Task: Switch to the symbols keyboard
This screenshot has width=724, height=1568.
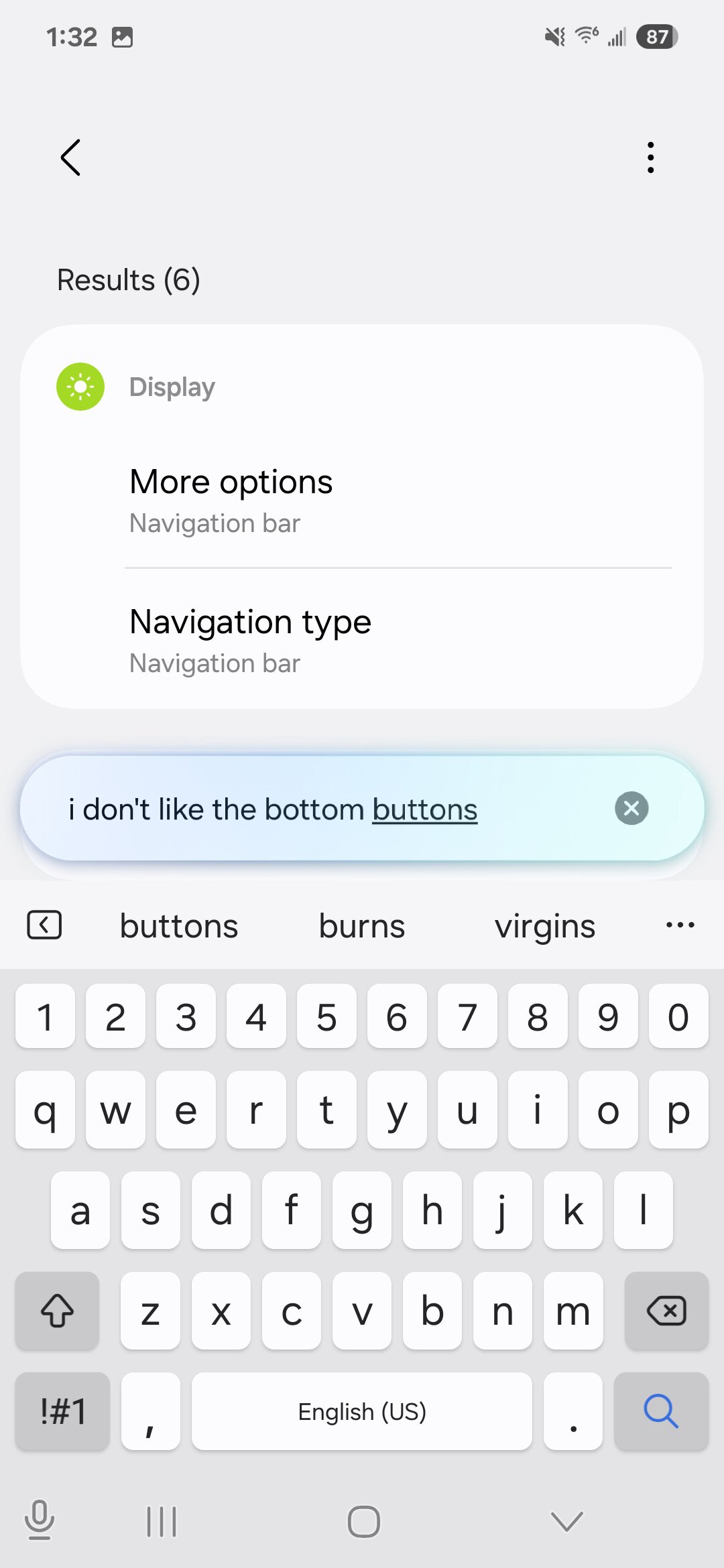Action: pos(62,1411)
